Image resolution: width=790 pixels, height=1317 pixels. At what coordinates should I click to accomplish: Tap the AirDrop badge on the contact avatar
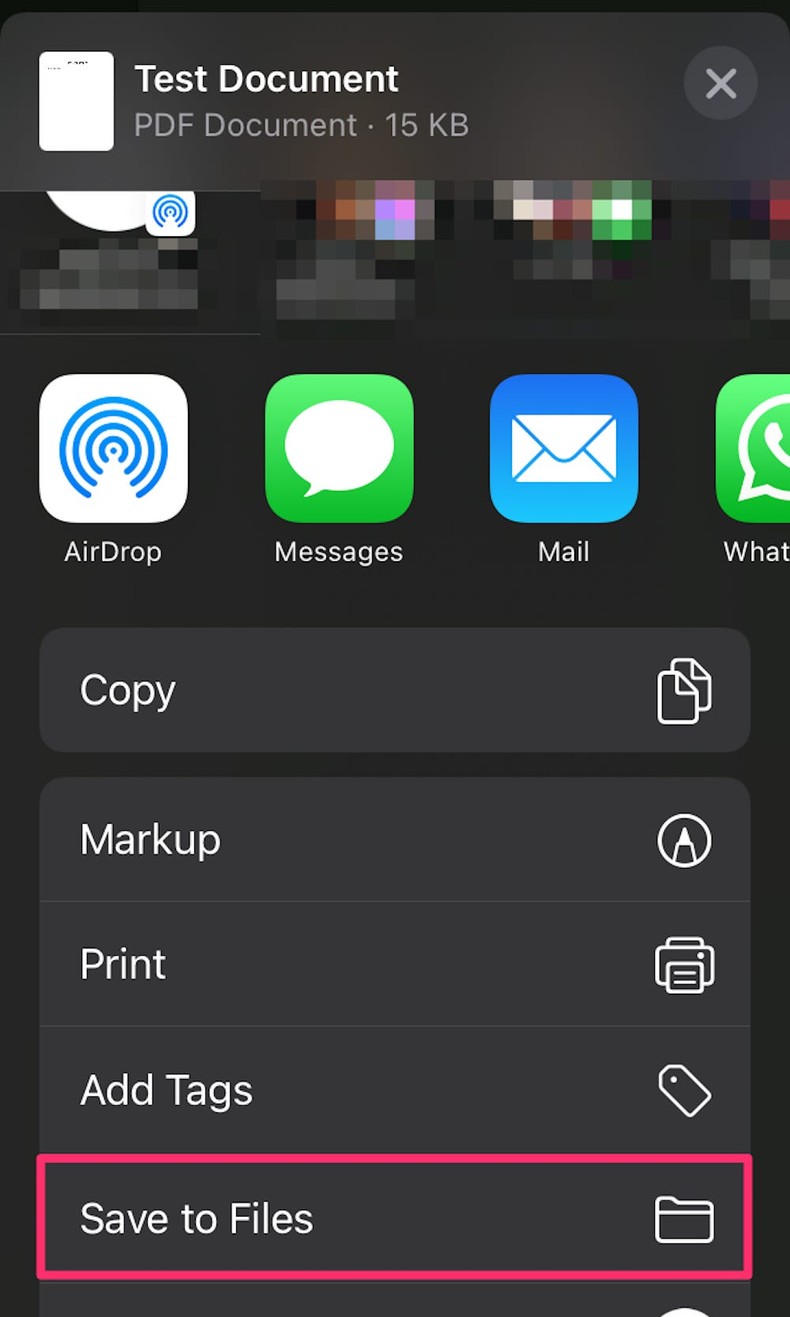[170, 213]
